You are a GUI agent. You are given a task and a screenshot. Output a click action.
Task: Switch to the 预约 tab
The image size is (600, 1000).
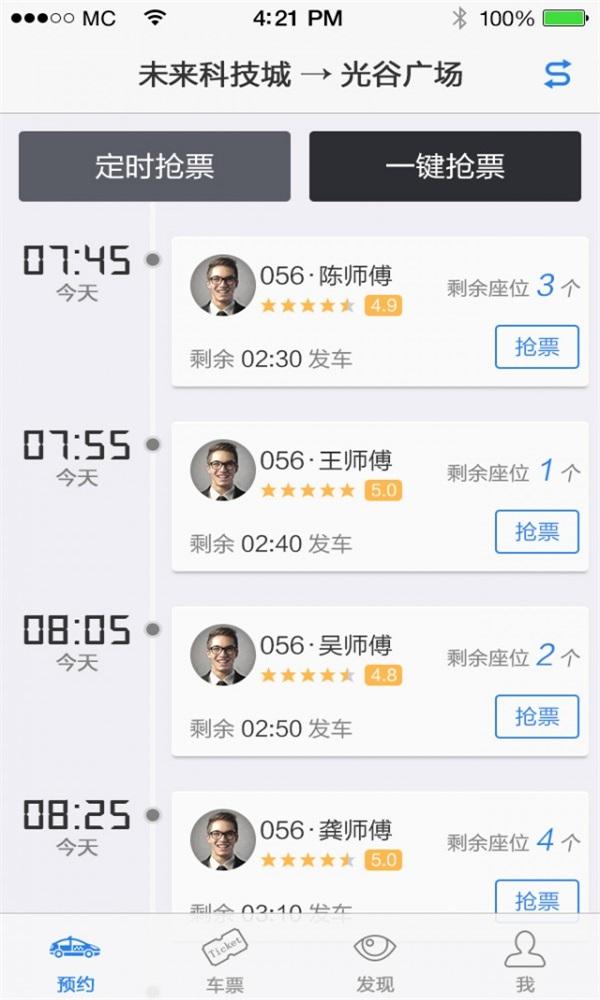click(x=75, y=960)
